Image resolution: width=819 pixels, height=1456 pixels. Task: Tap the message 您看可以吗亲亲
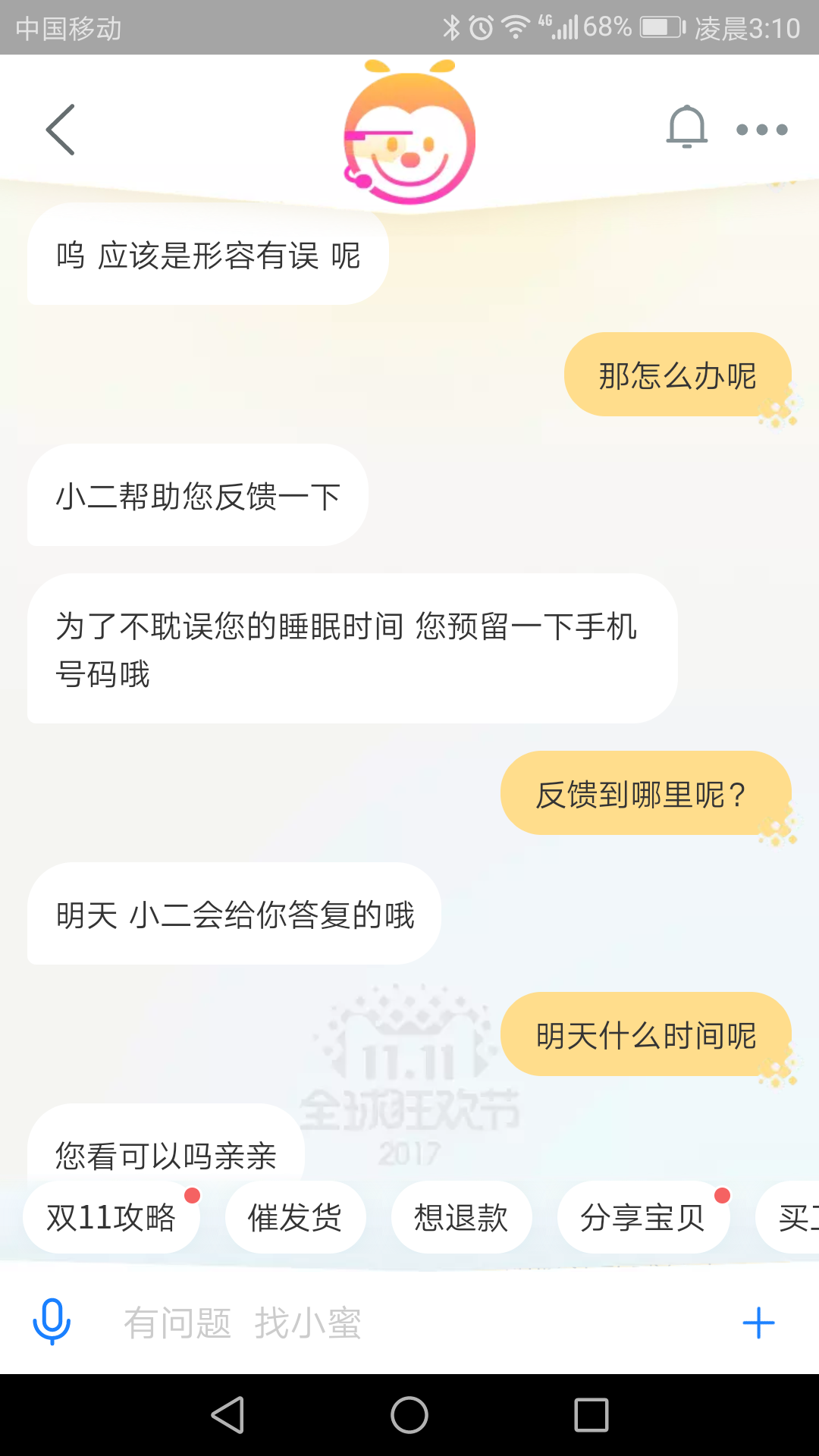pos(165,1154)
